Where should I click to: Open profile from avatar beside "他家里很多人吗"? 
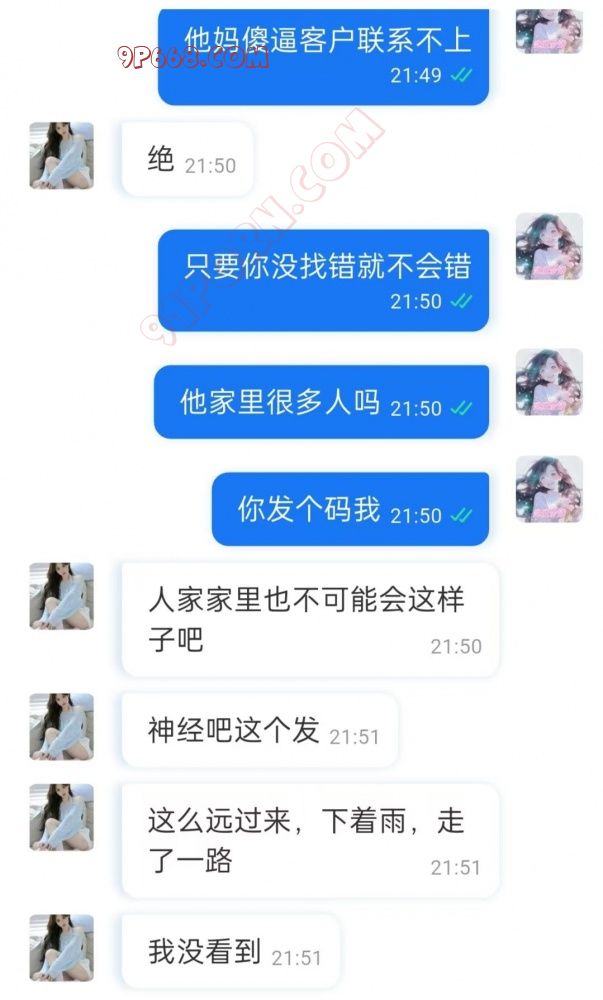point(549,382)
